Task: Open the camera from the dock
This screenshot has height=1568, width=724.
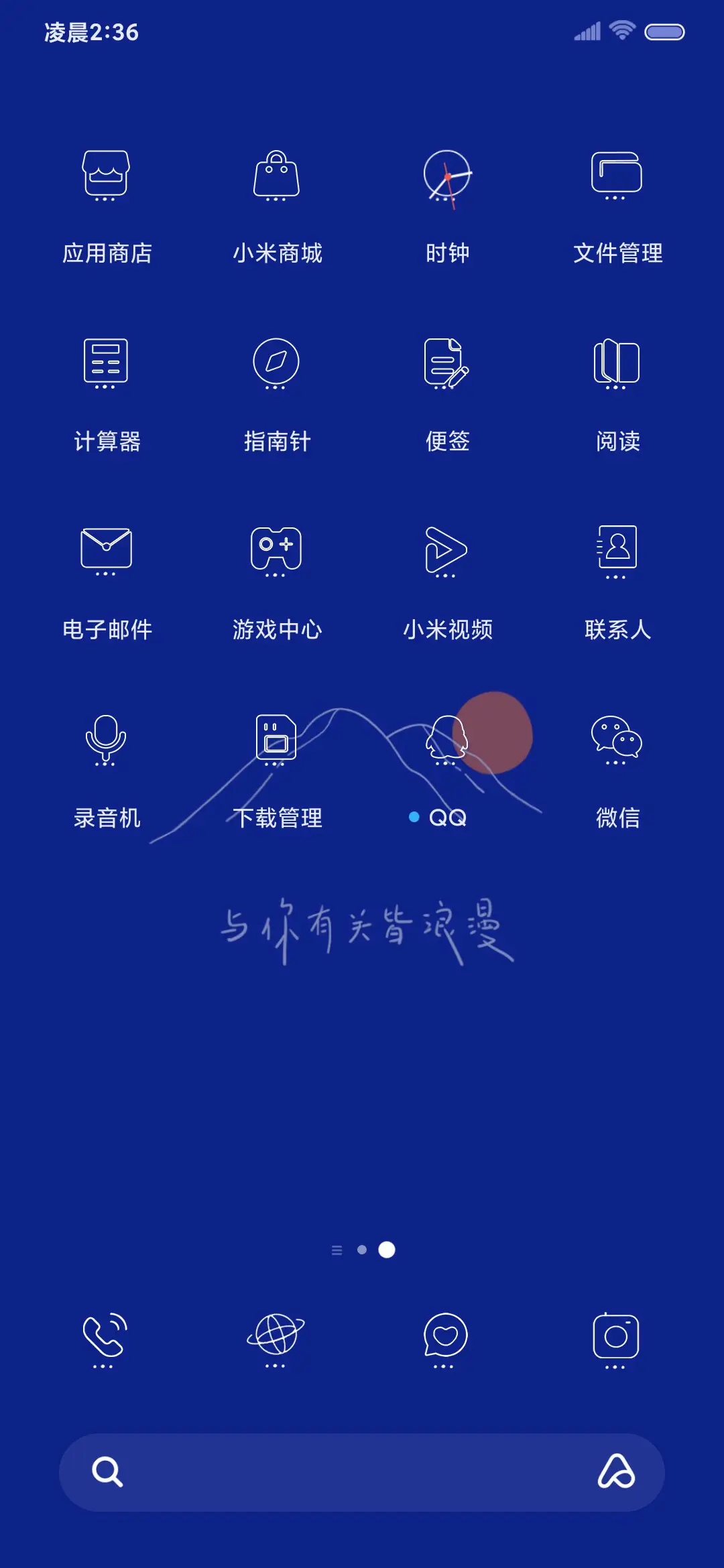Action: pos(615,1337)
